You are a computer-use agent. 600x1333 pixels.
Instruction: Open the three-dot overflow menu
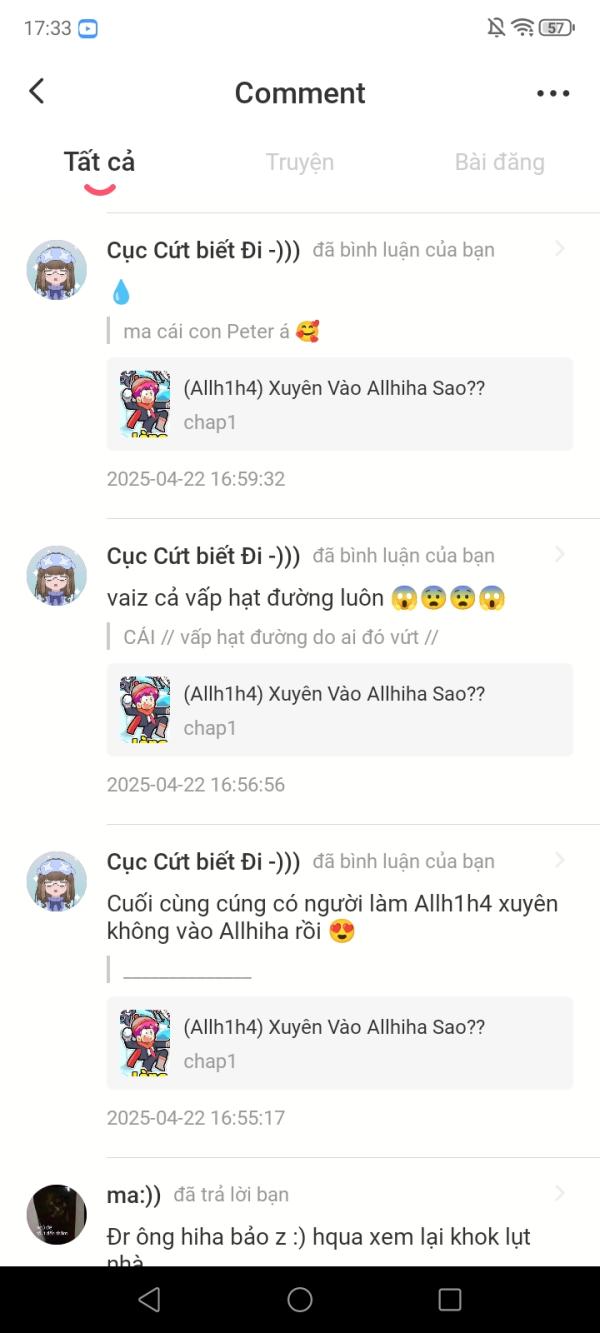pos(552,93)
